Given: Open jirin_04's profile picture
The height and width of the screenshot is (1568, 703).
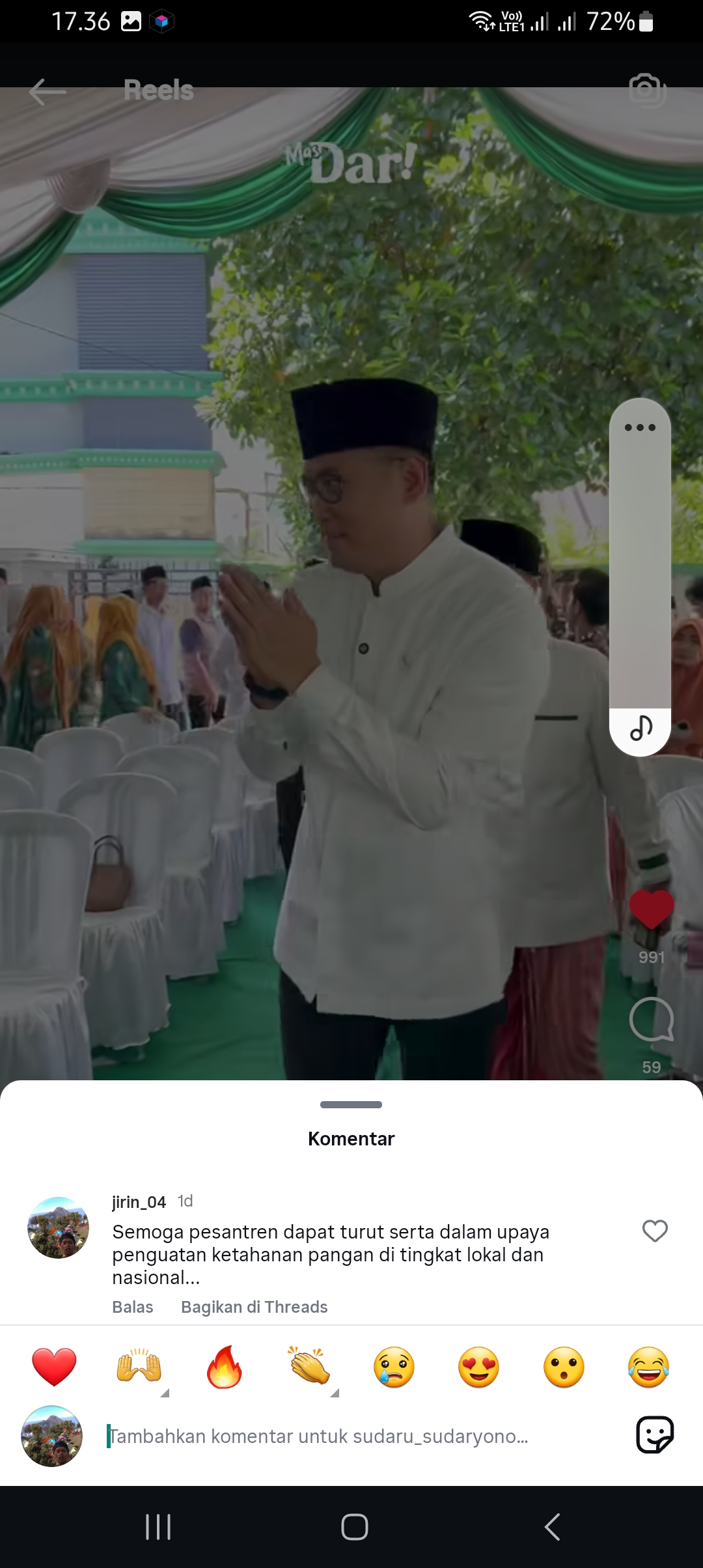Looking at the screenshot, I should pos(58,1227).
